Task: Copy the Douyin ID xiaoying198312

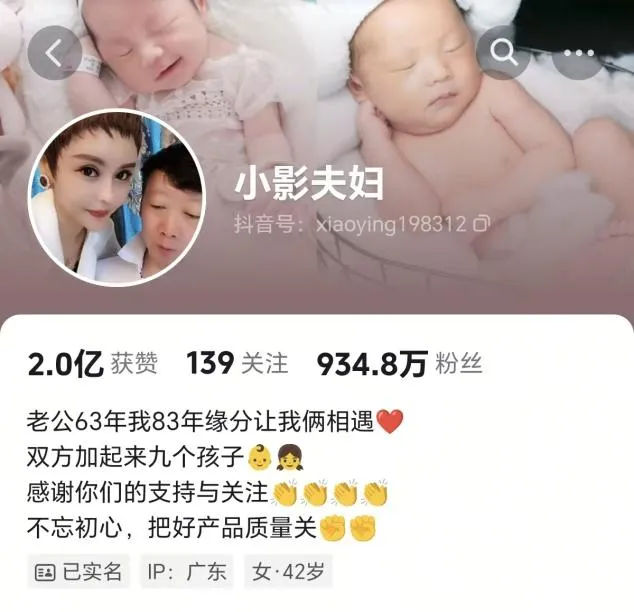Action: (x=481, y=224)
